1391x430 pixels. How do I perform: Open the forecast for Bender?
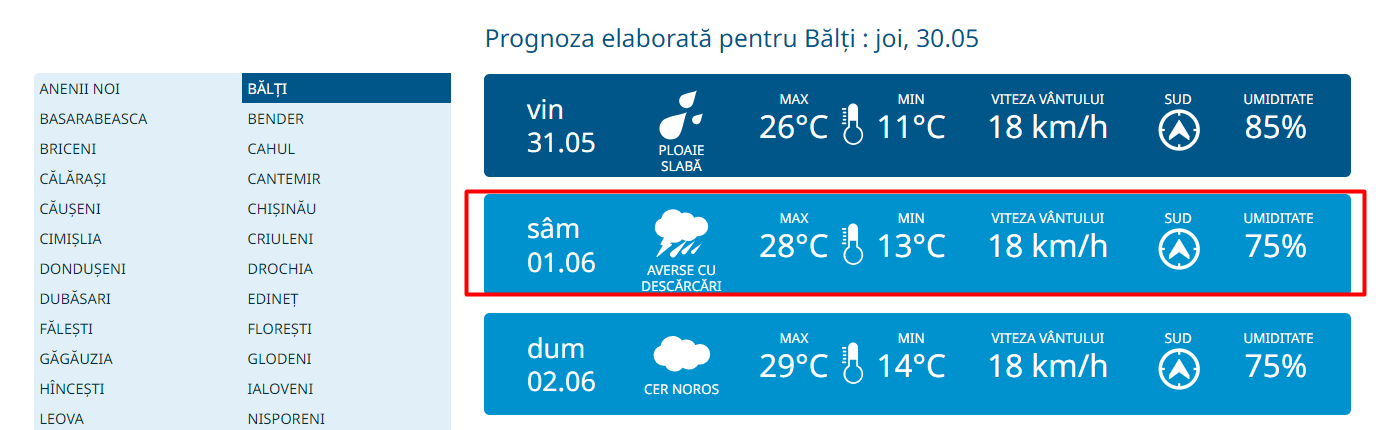click(275, 119)
